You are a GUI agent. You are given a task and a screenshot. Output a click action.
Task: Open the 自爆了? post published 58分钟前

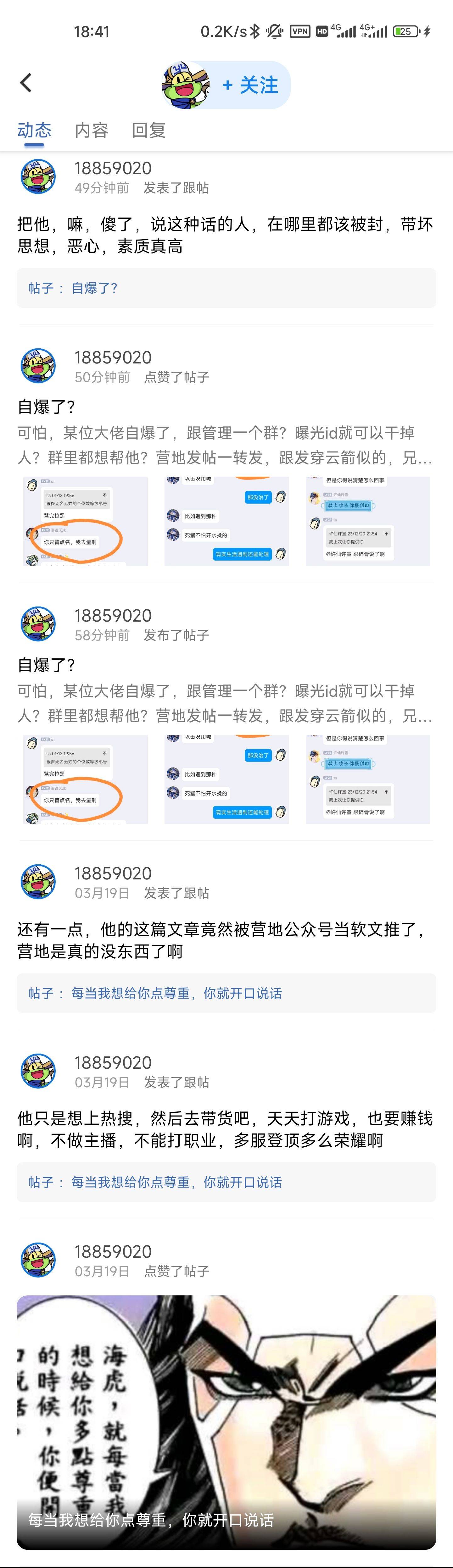47,665
